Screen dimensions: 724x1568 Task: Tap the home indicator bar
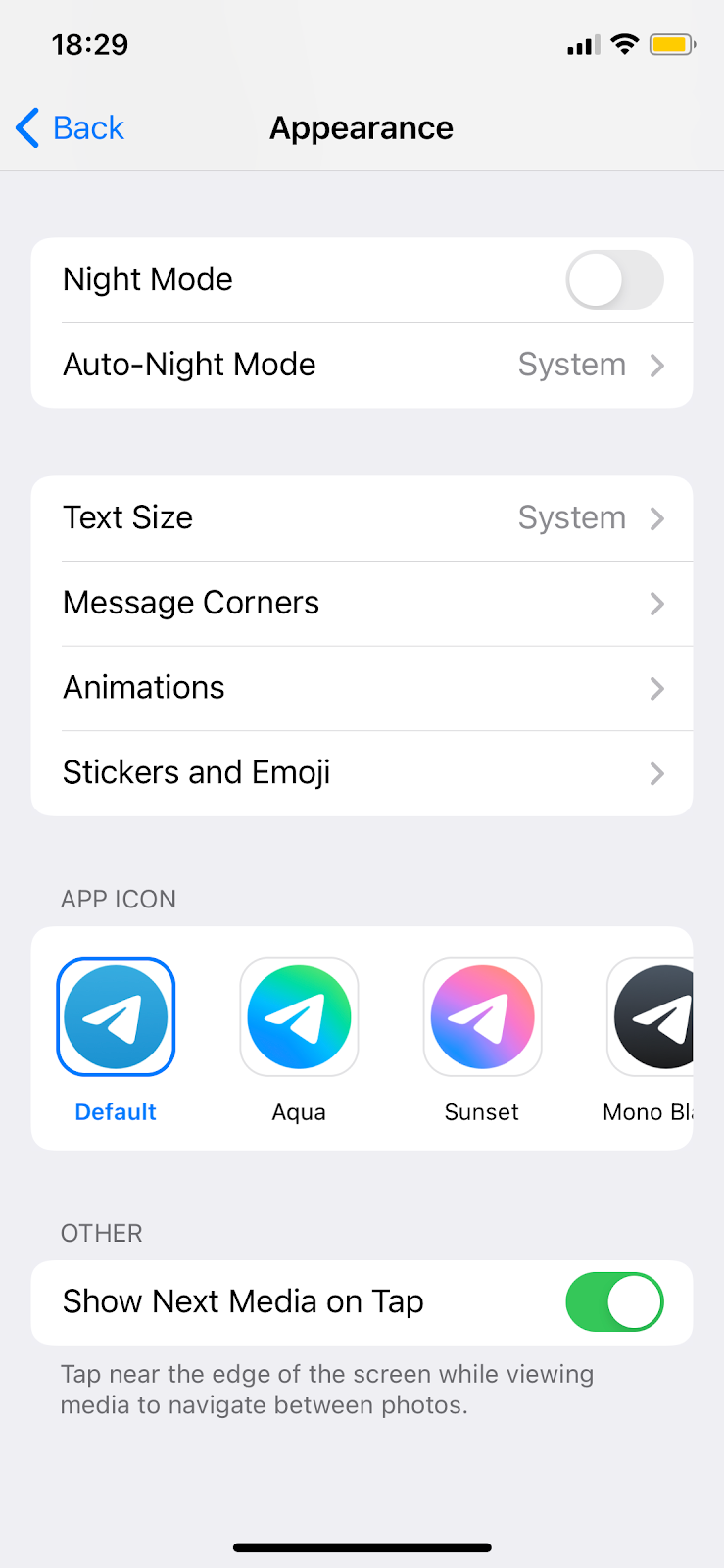pyautogui.click(x=362, y=1547)
